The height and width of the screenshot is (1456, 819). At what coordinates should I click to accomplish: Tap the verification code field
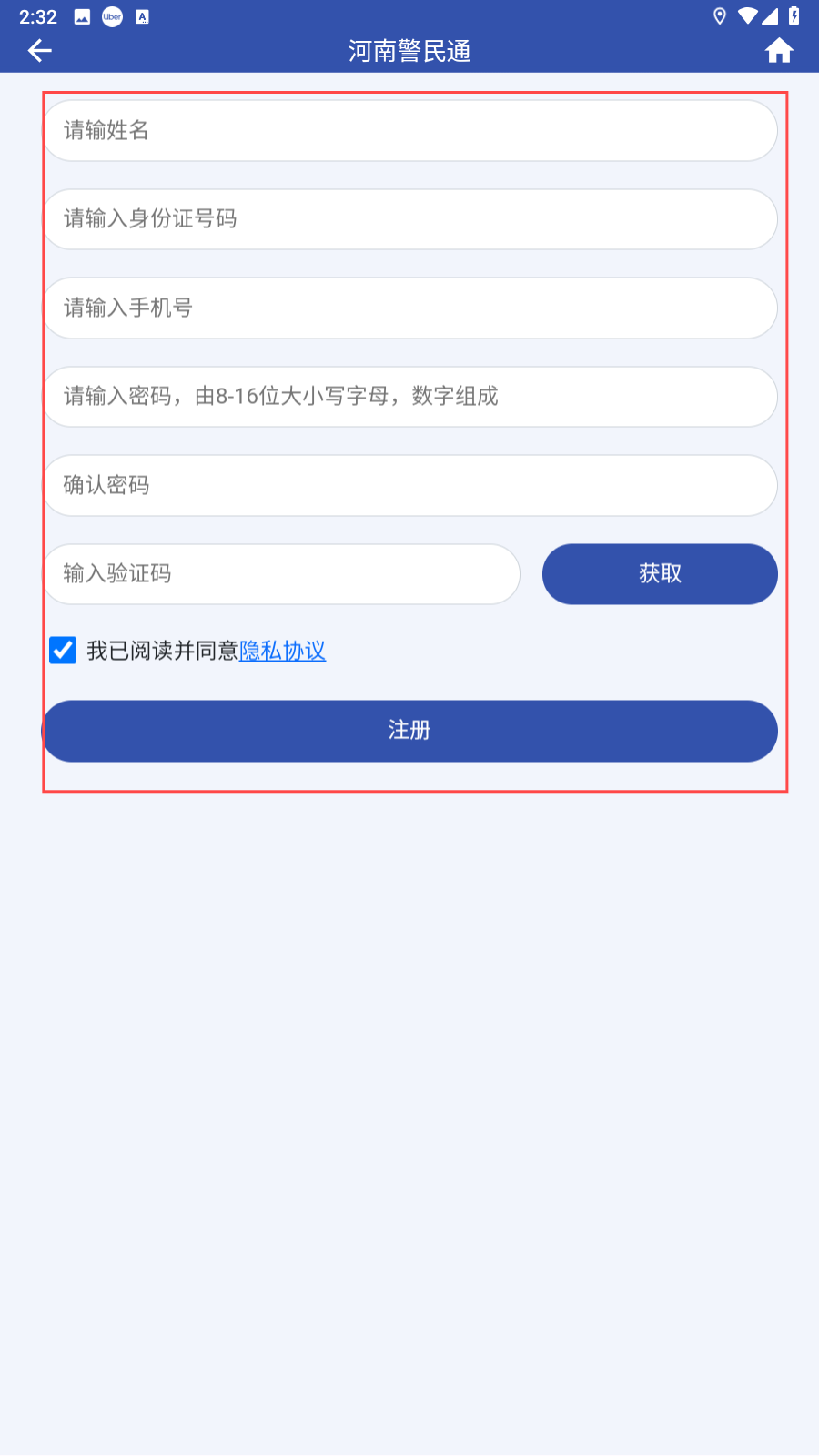tap(282, 574)
